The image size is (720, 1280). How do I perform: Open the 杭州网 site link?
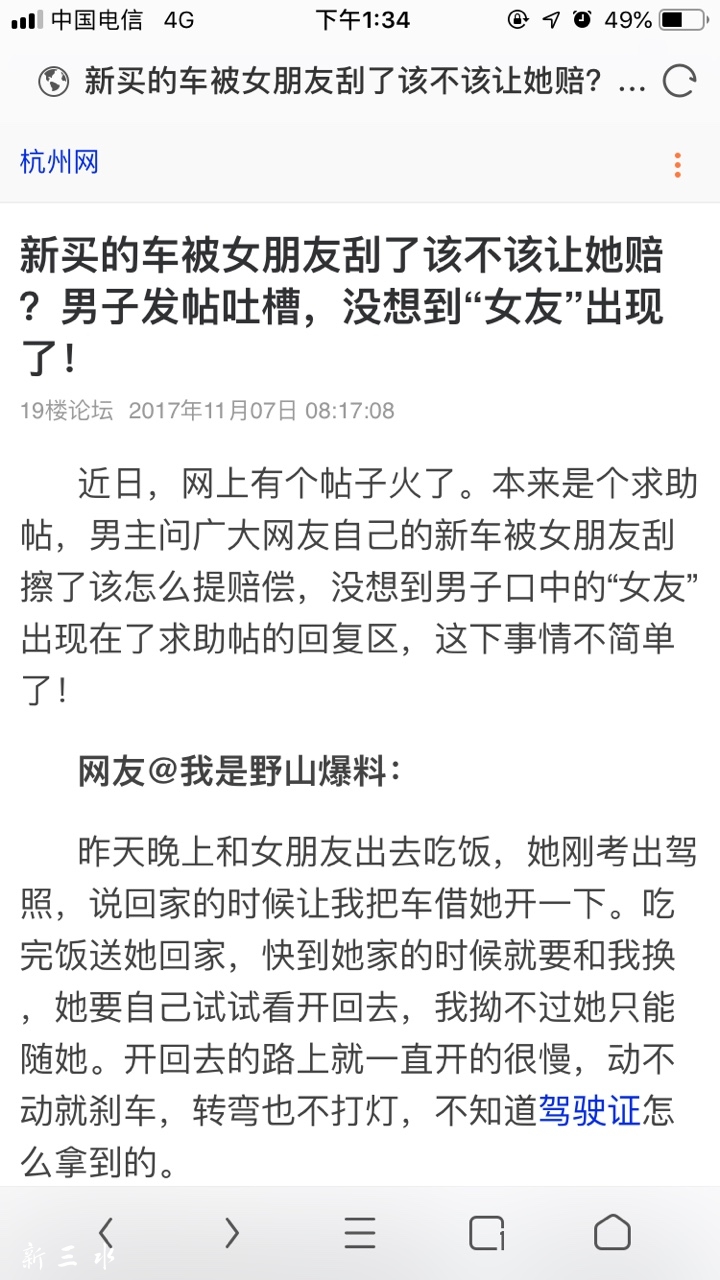(x=60, y=162)
